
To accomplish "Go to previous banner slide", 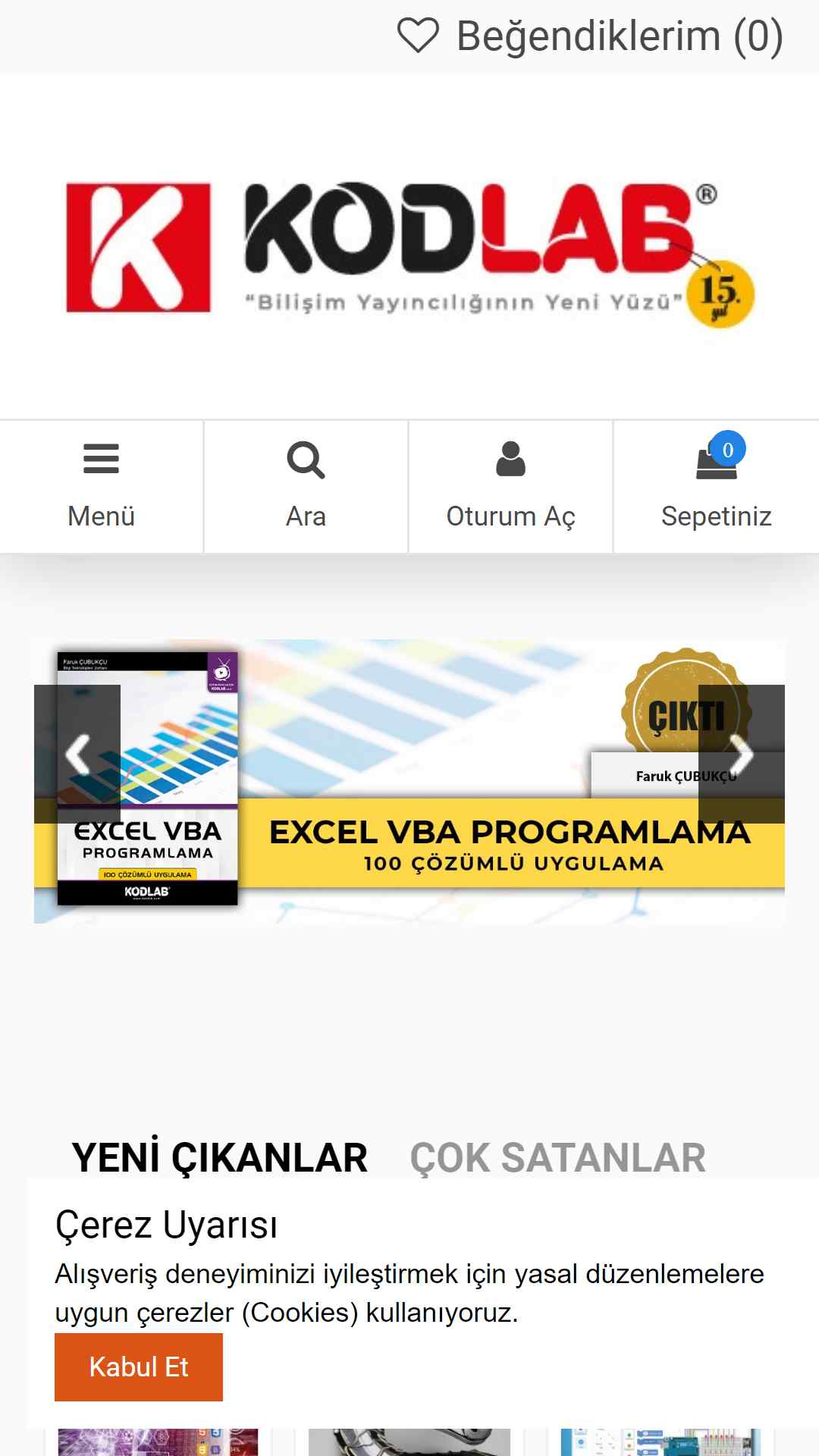I will [x=77, y=754].
